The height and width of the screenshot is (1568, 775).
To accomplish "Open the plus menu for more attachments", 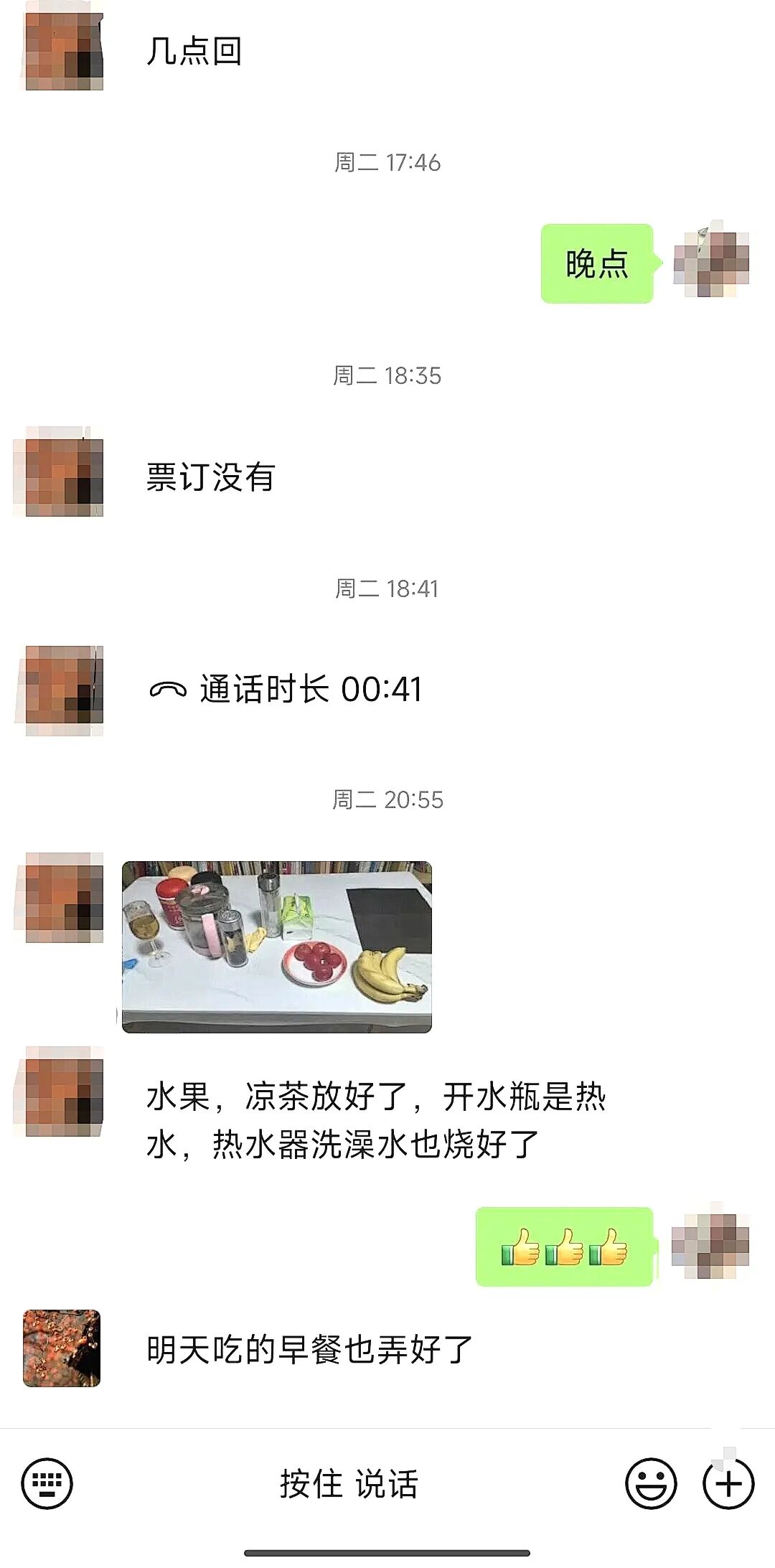I will click(x=729, y=1483).
